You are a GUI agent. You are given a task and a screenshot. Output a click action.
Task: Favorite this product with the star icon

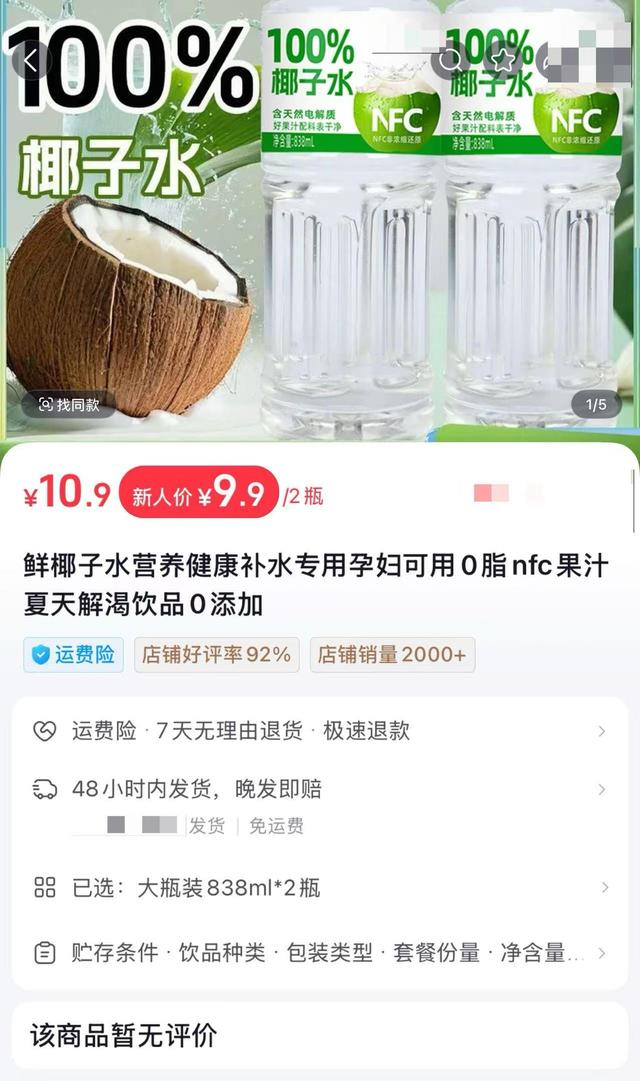(x=503, y=60)
